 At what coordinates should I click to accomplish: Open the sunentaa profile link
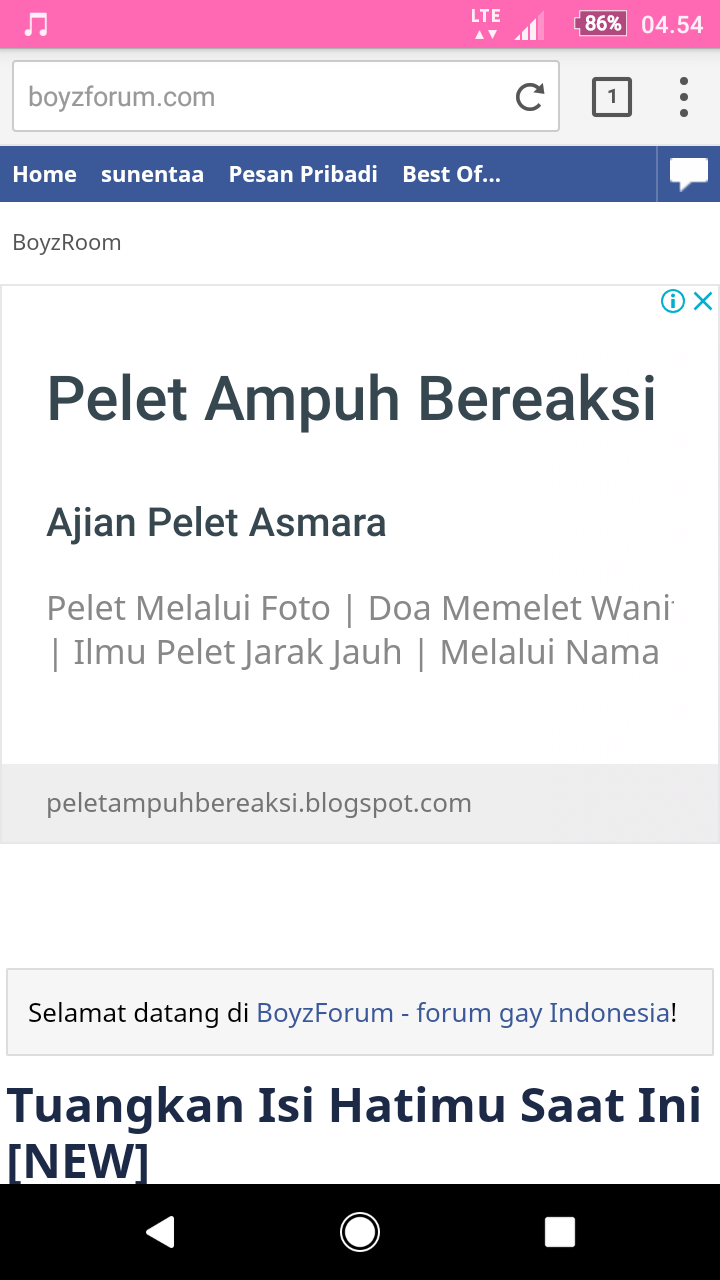coord(152,174)
